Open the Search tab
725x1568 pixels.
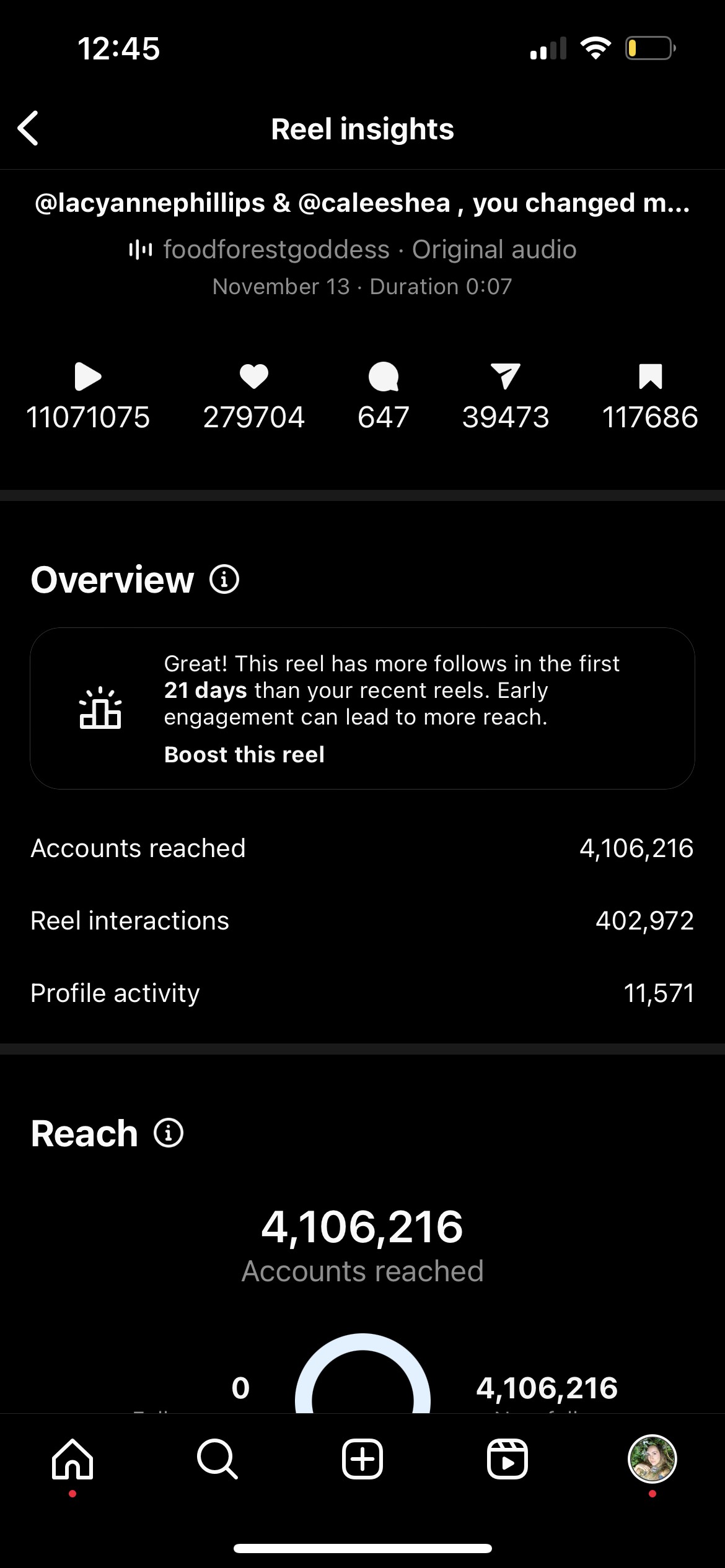pos(217,1459)
